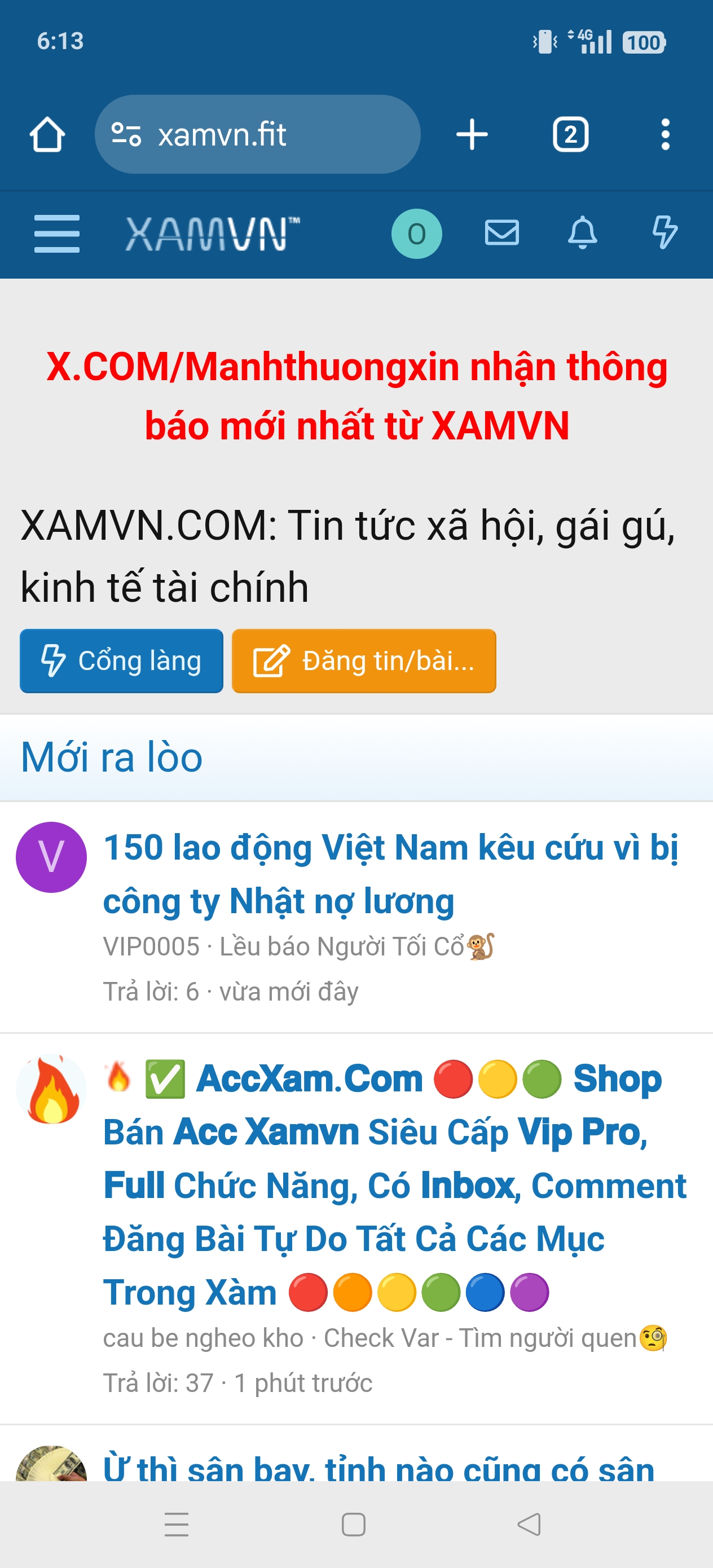The image size is (713, 1568).
Task: Open VIP0005's purple V avatar profile
Action: [51, 857]
